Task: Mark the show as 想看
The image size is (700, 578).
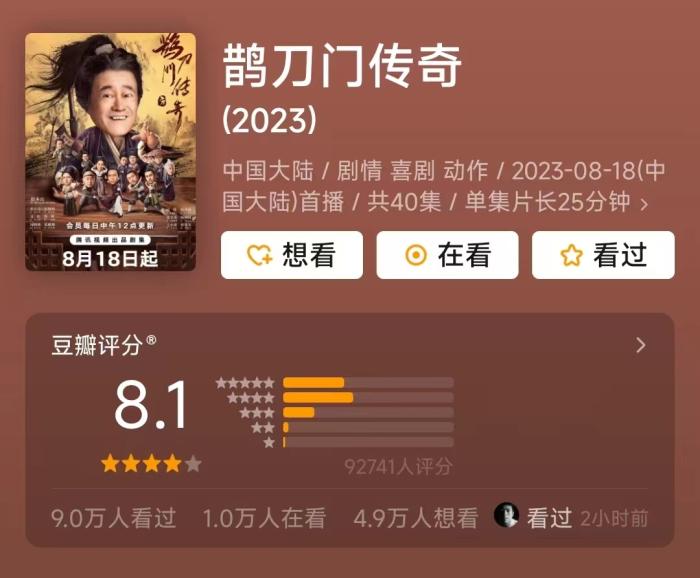Action: (291, 255)
